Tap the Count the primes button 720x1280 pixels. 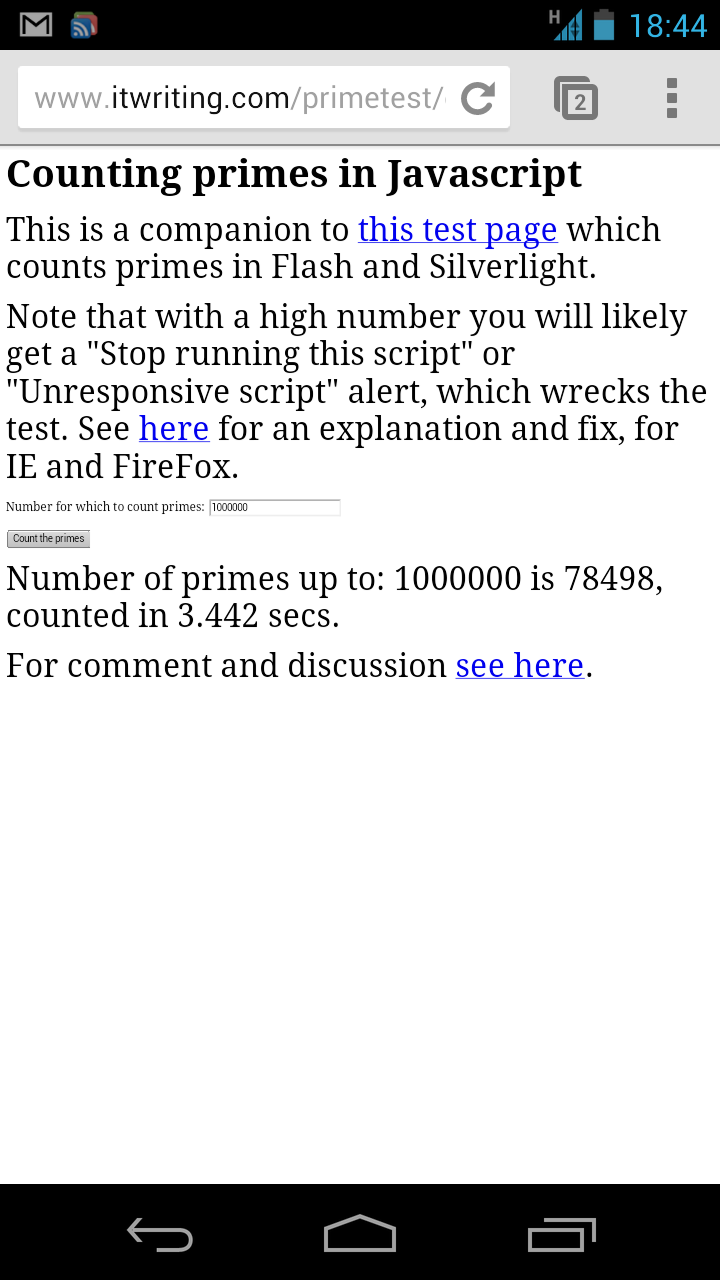click(48, 539)
